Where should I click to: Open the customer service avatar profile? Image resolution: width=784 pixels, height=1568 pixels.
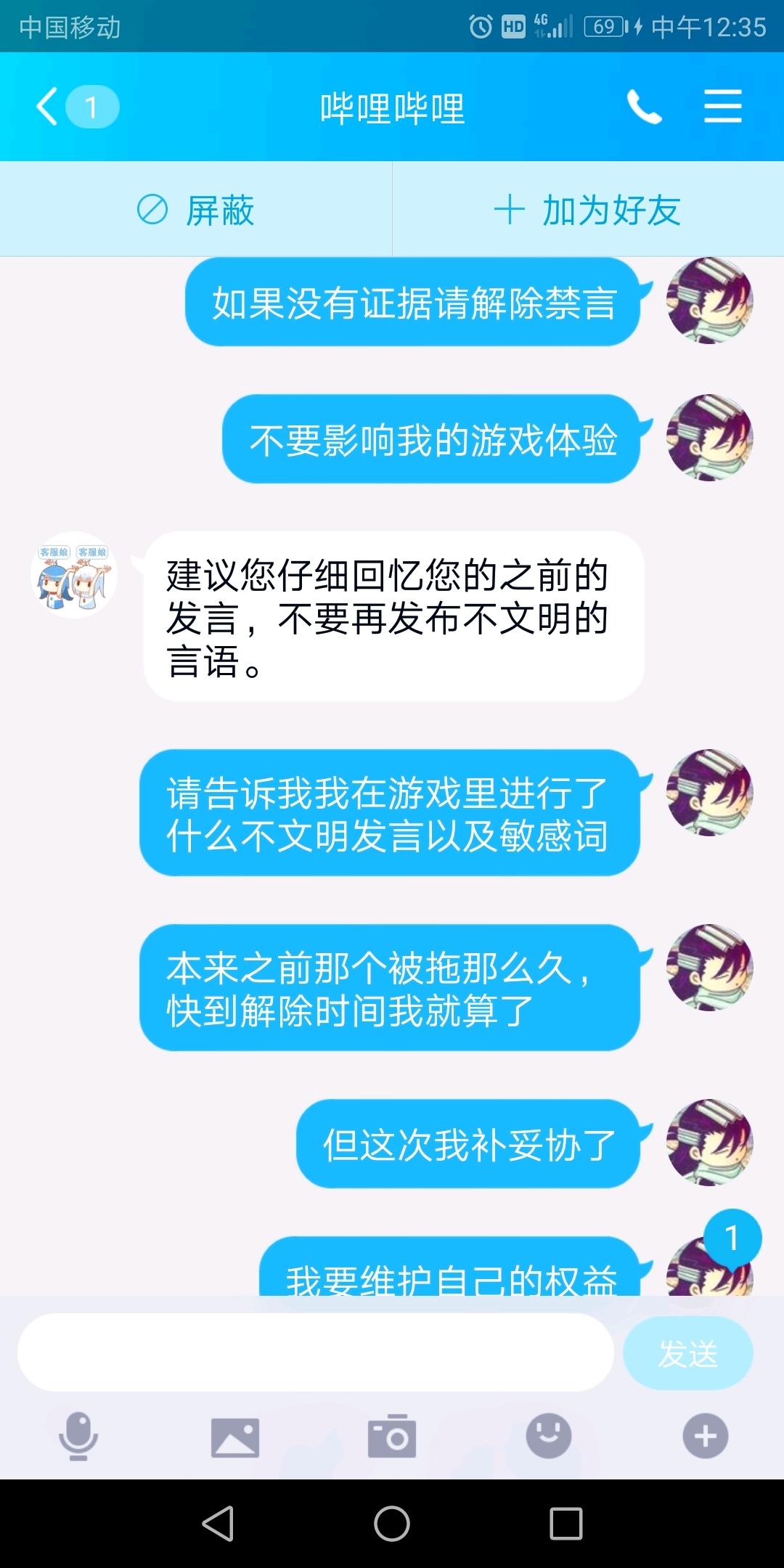74,575
